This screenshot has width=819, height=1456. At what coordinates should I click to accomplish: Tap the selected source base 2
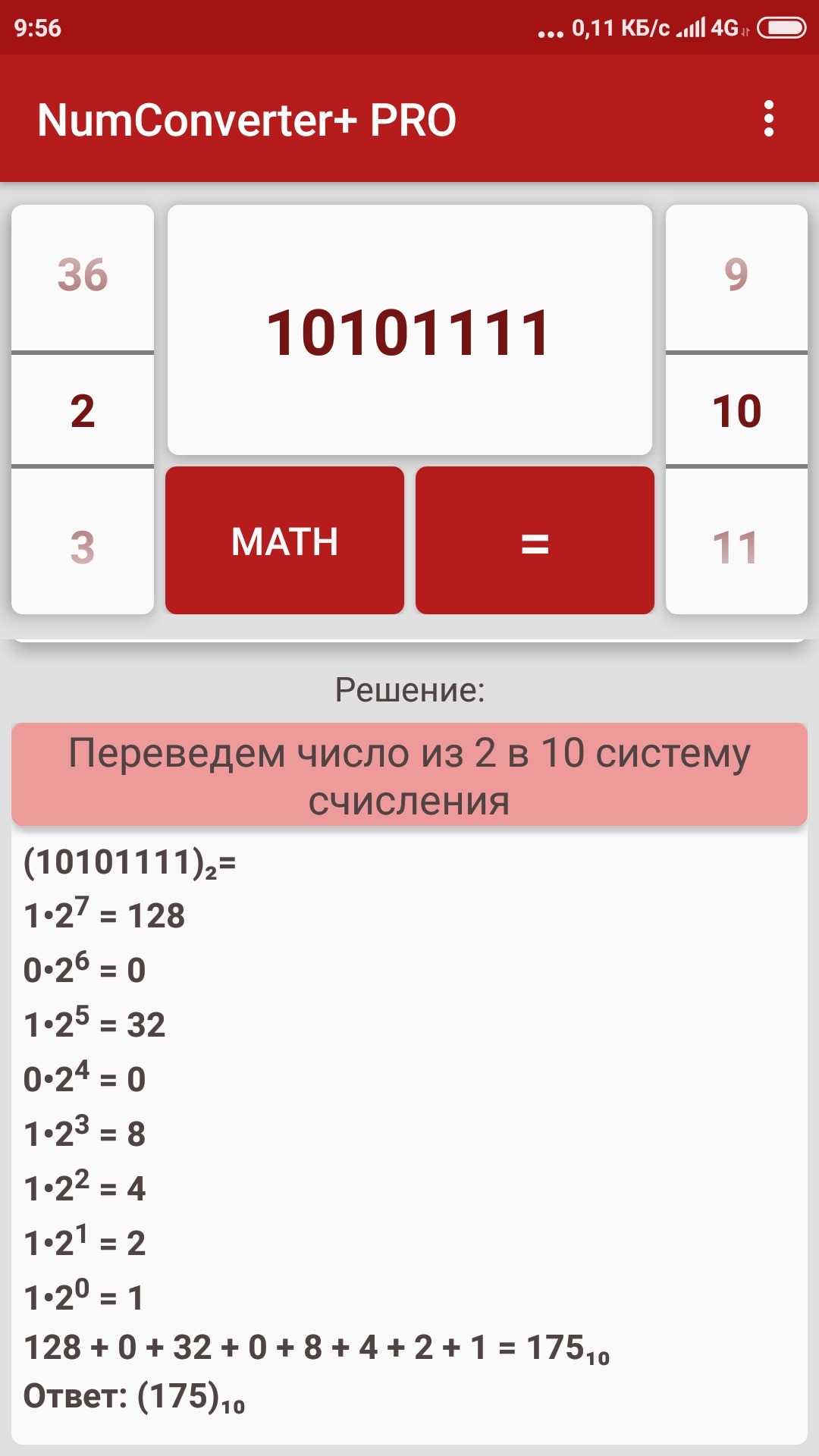click(83, 410)
